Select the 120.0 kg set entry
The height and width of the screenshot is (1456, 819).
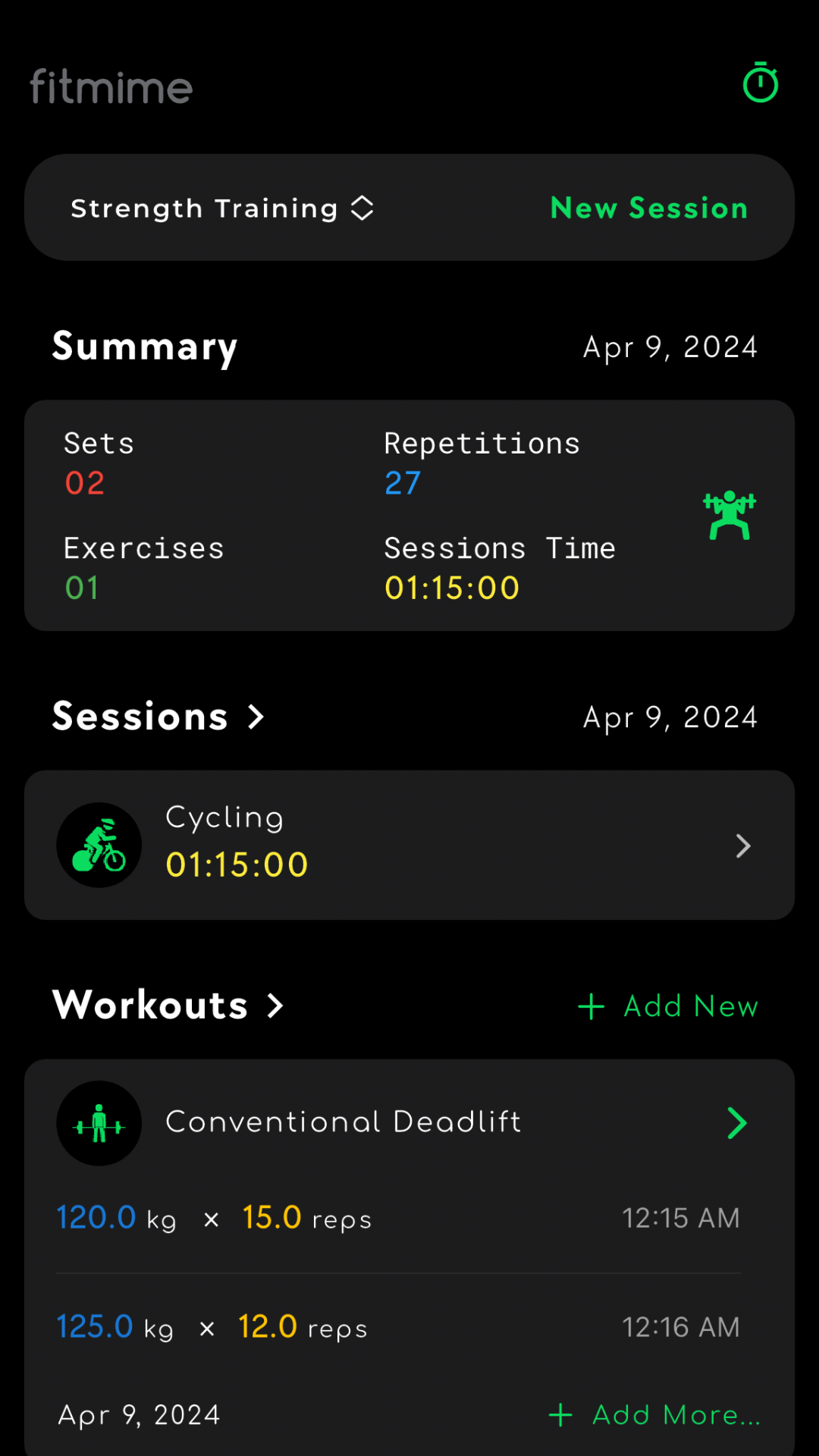398,1218
